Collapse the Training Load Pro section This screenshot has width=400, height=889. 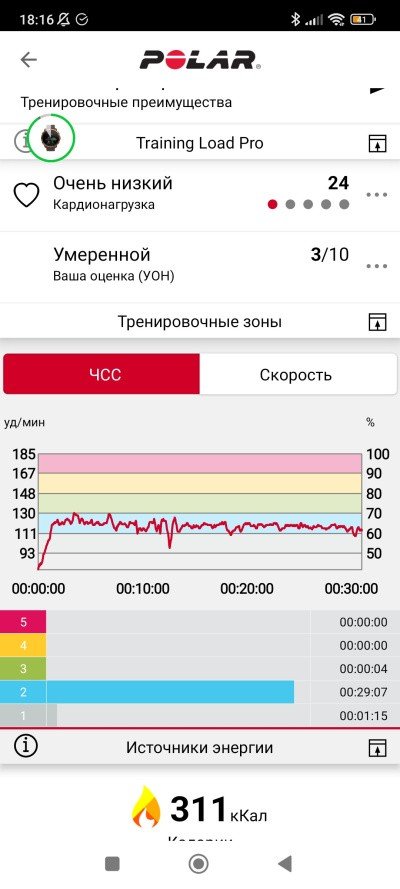(x=377, y=144)
